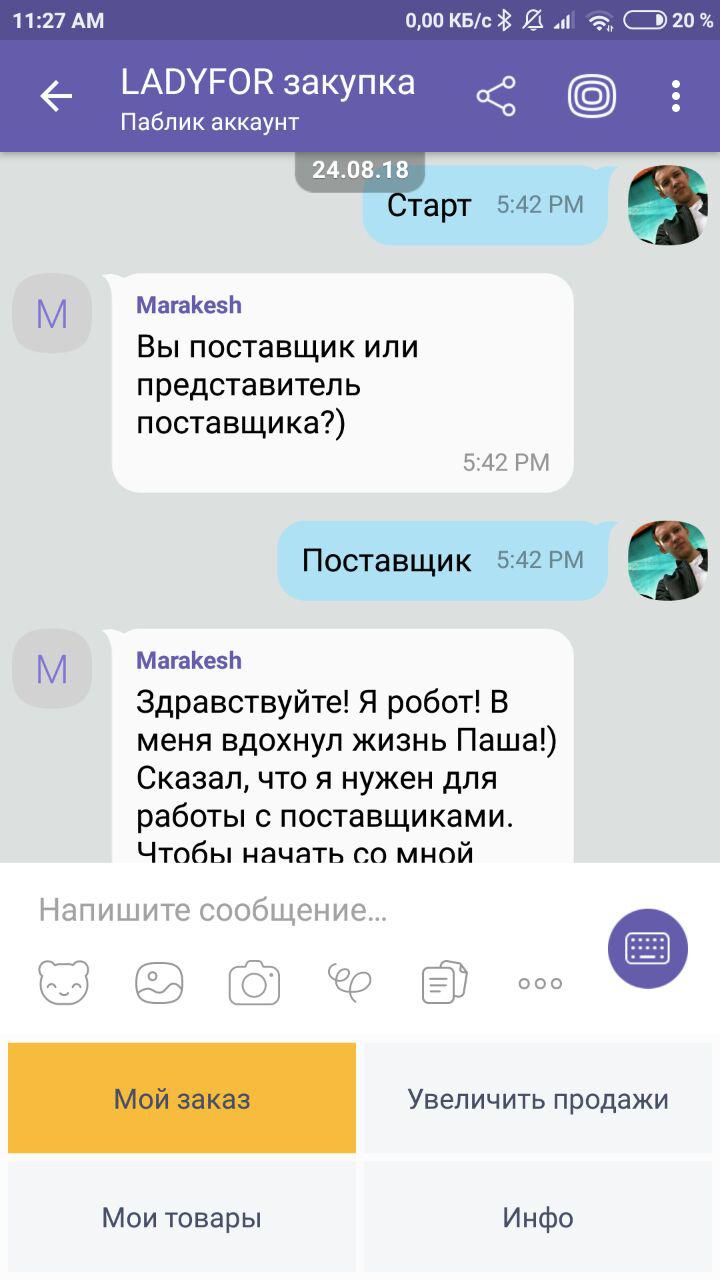Open the camera to take a photo

[254, 983]
